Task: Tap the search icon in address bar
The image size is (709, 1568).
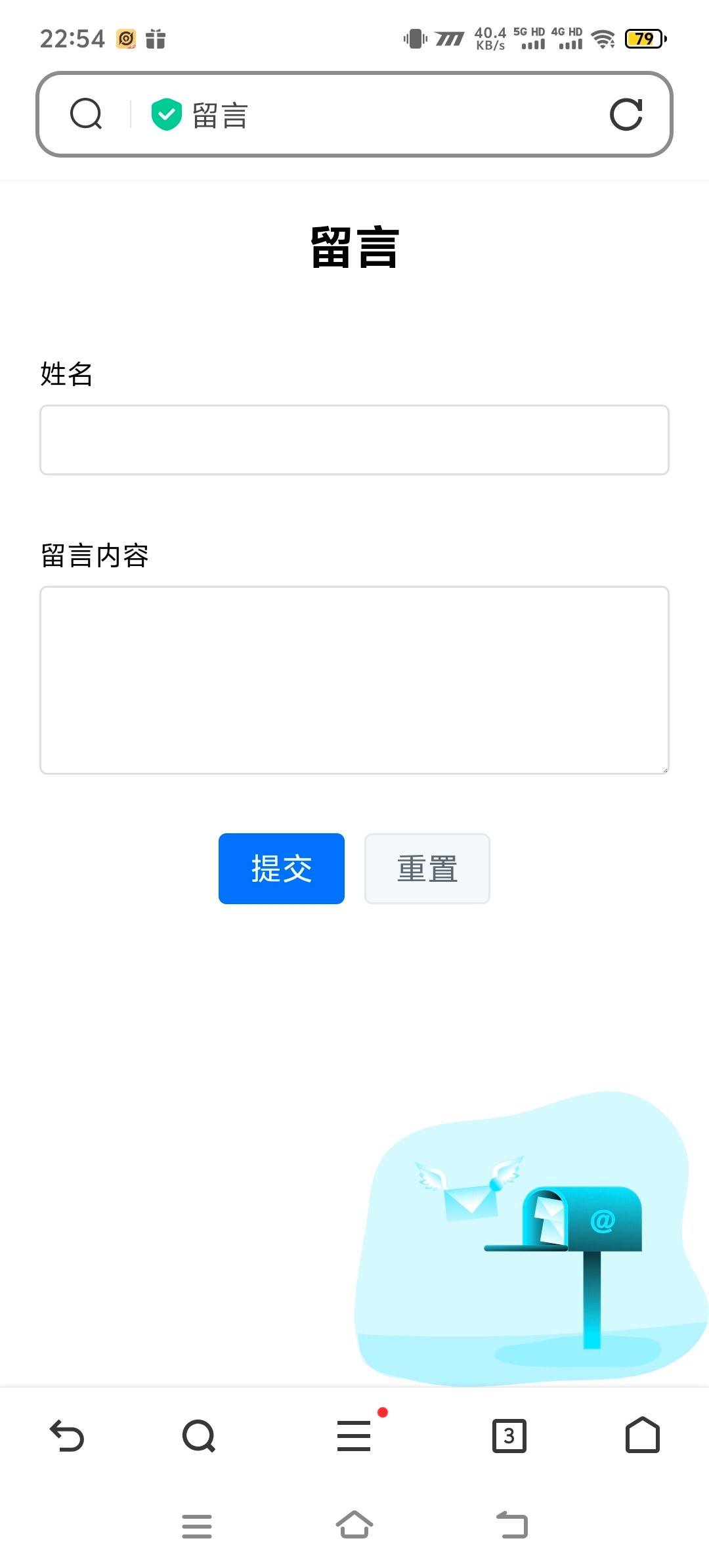Action: 86,115
